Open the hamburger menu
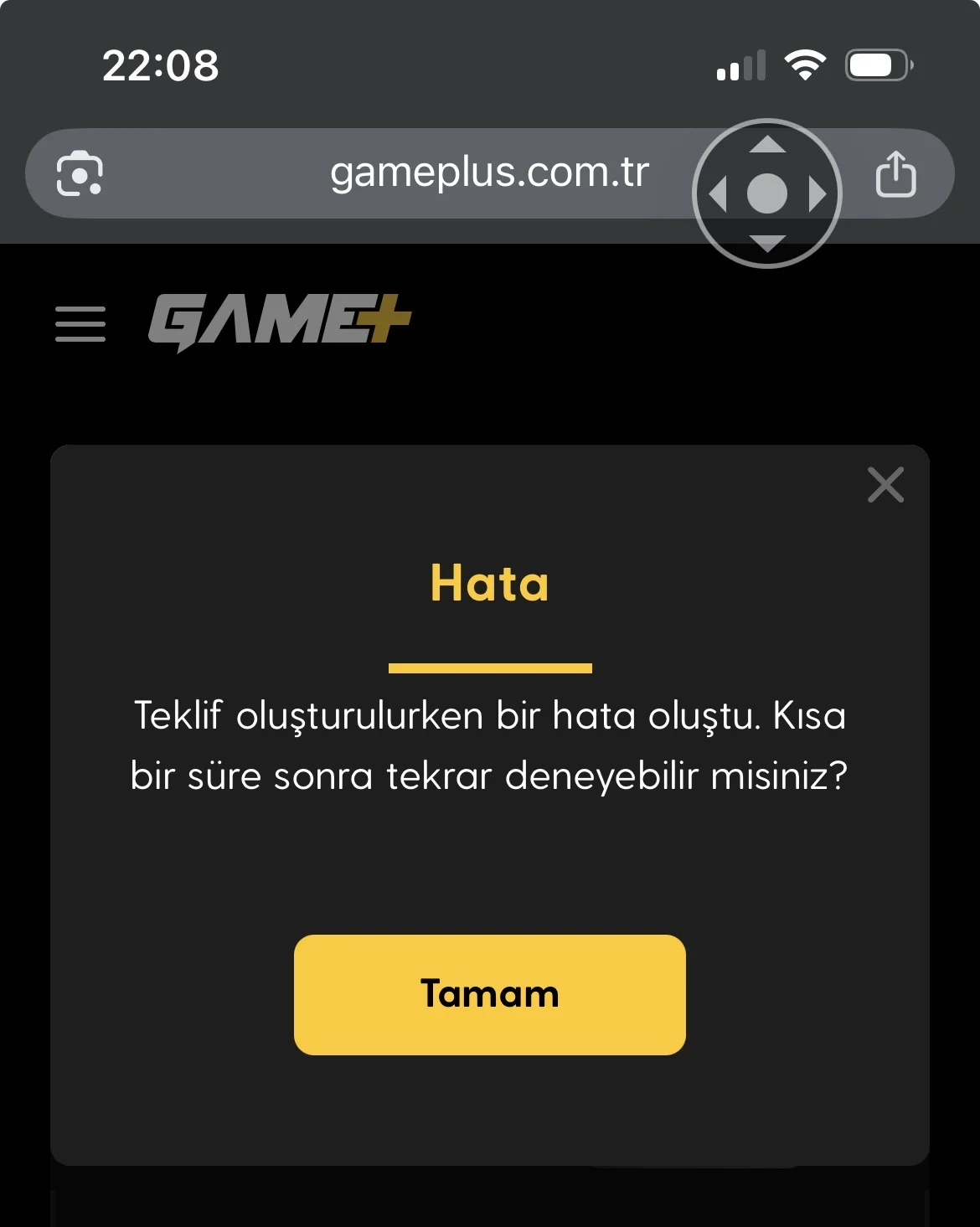Image resolution: width=980 pixels, height=1227 pixels. [x=80, y=324]
